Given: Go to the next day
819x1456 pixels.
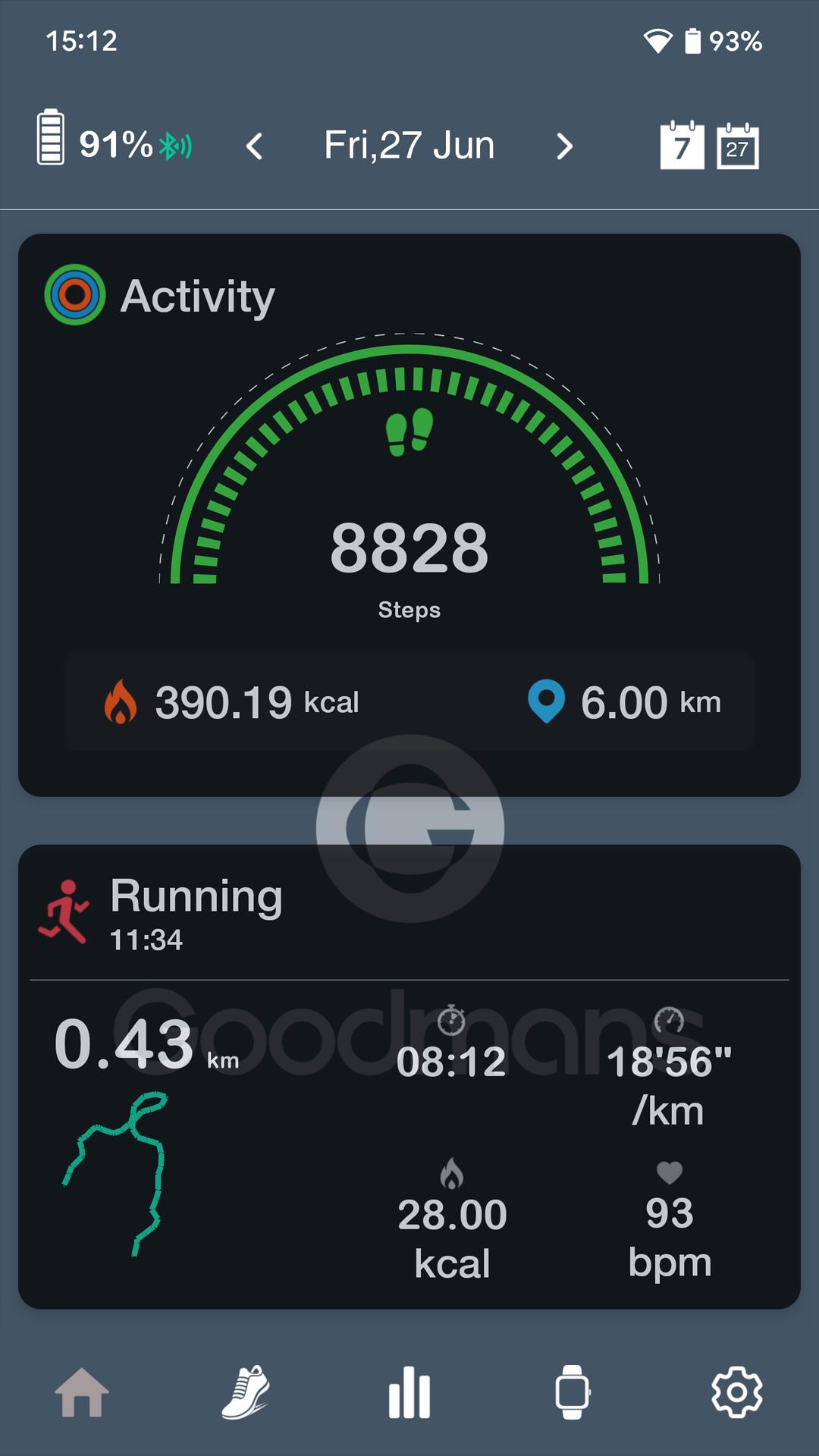Looking at the screenshot, I should 564,146.
